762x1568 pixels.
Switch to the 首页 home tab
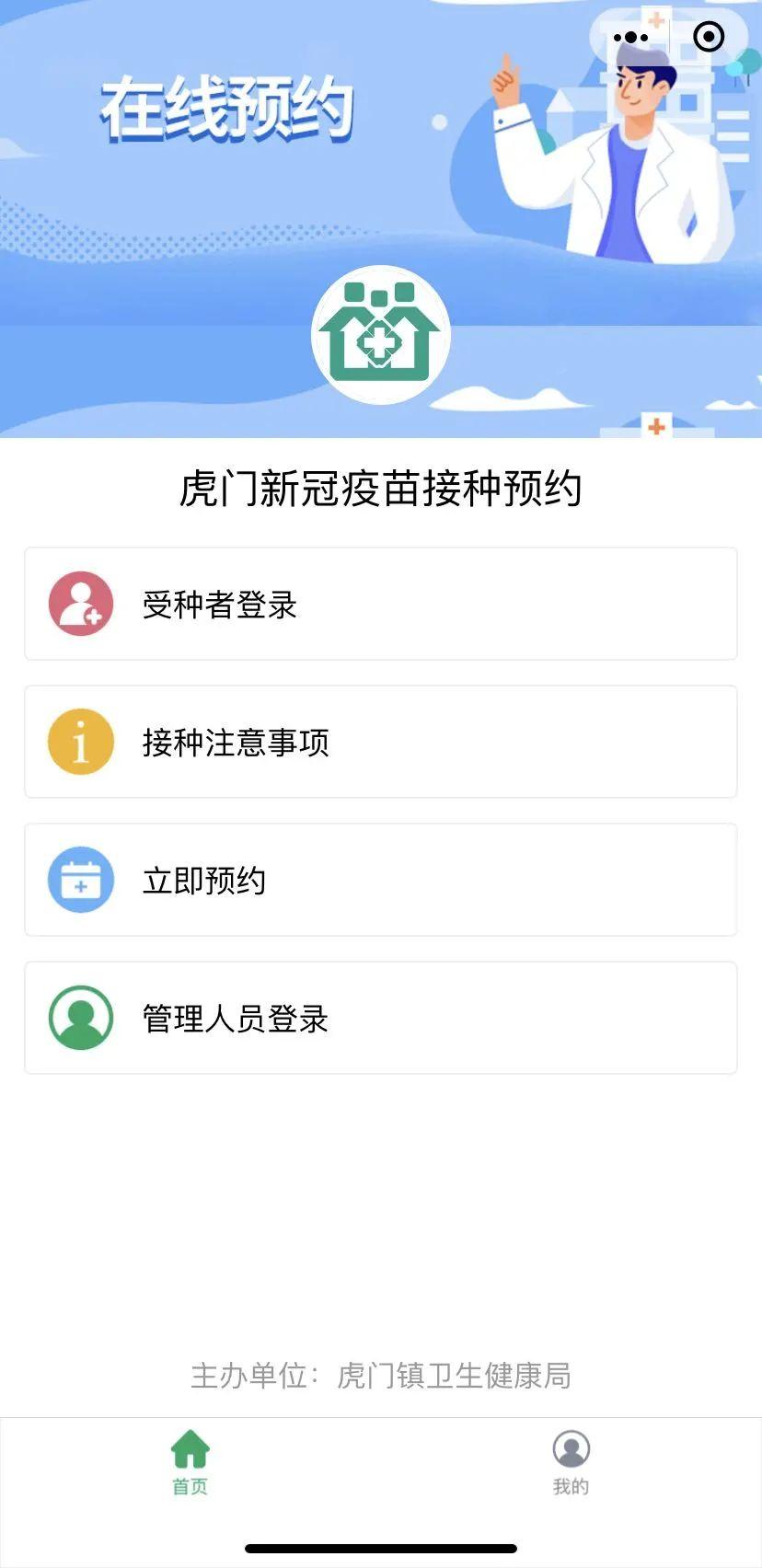coord(190,1461)
